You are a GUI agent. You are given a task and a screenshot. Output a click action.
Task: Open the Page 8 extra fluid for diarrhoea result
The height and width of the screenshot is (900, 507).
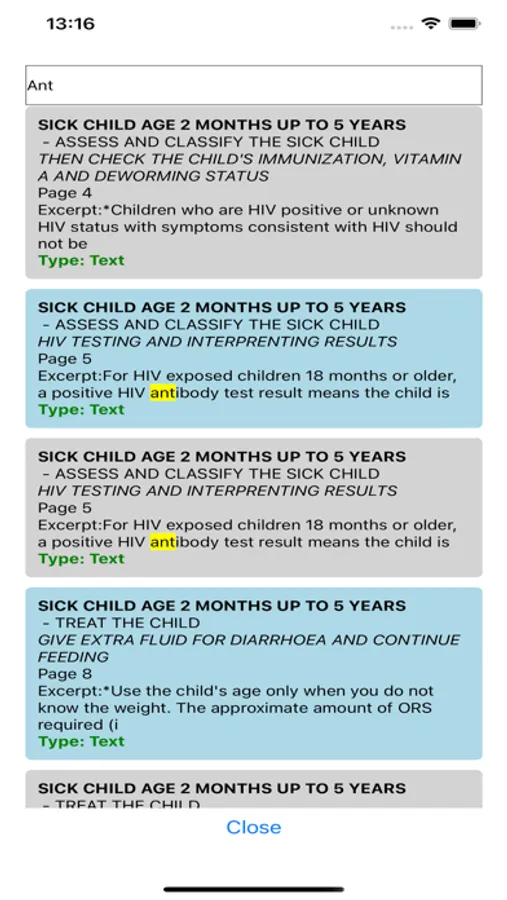coord(253,673)
